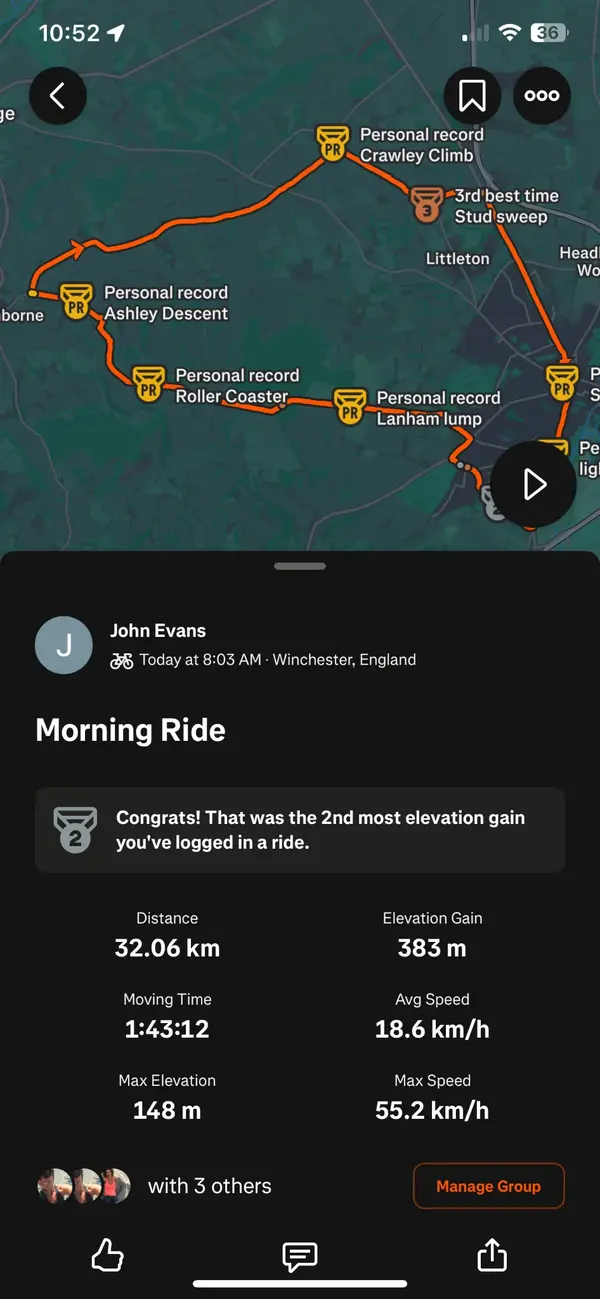Open the Manage Group button
Screen dimensions: 600x1299
[488, 1186]
